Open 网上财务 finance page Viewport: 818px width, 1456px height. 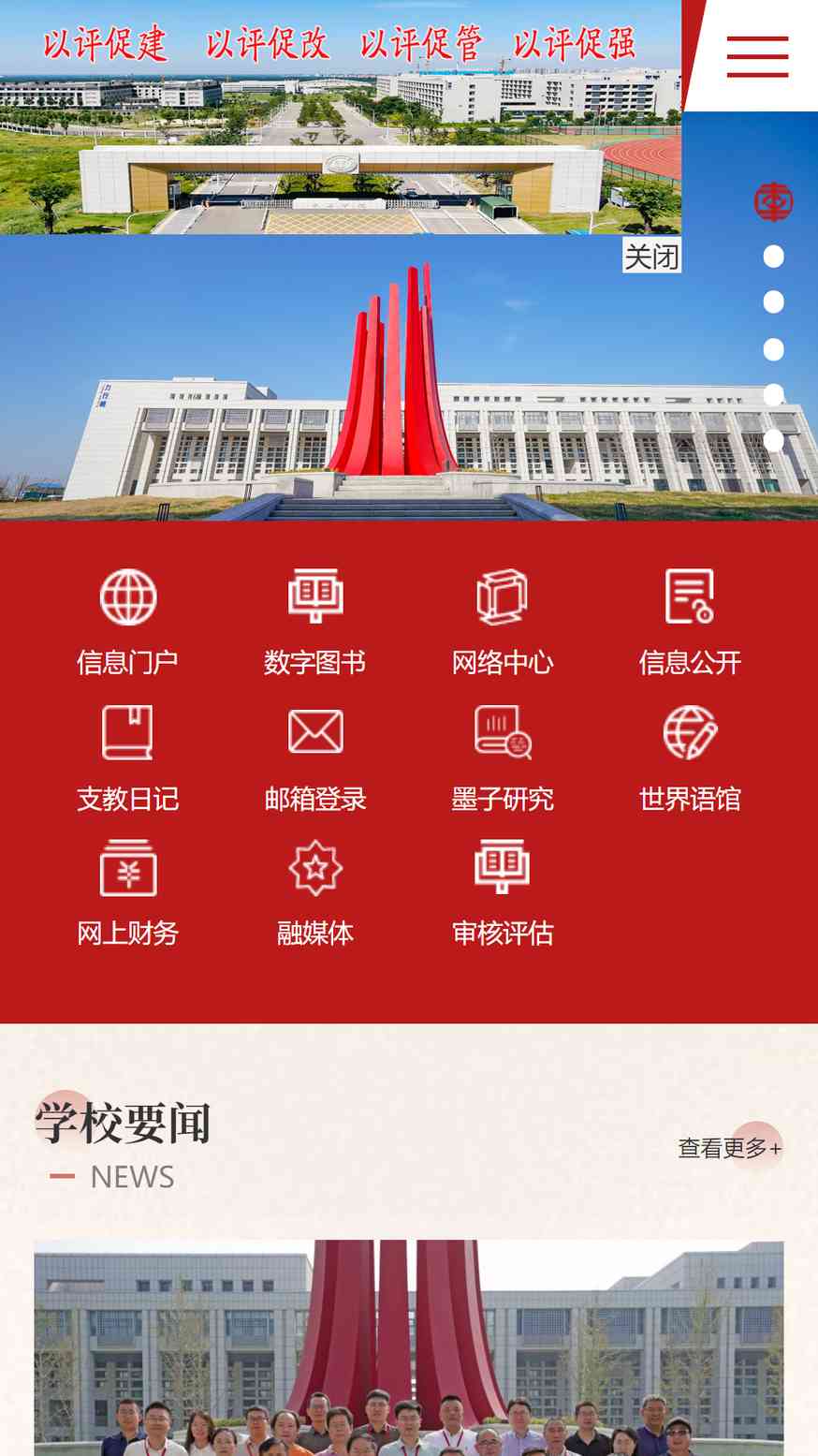128,894
